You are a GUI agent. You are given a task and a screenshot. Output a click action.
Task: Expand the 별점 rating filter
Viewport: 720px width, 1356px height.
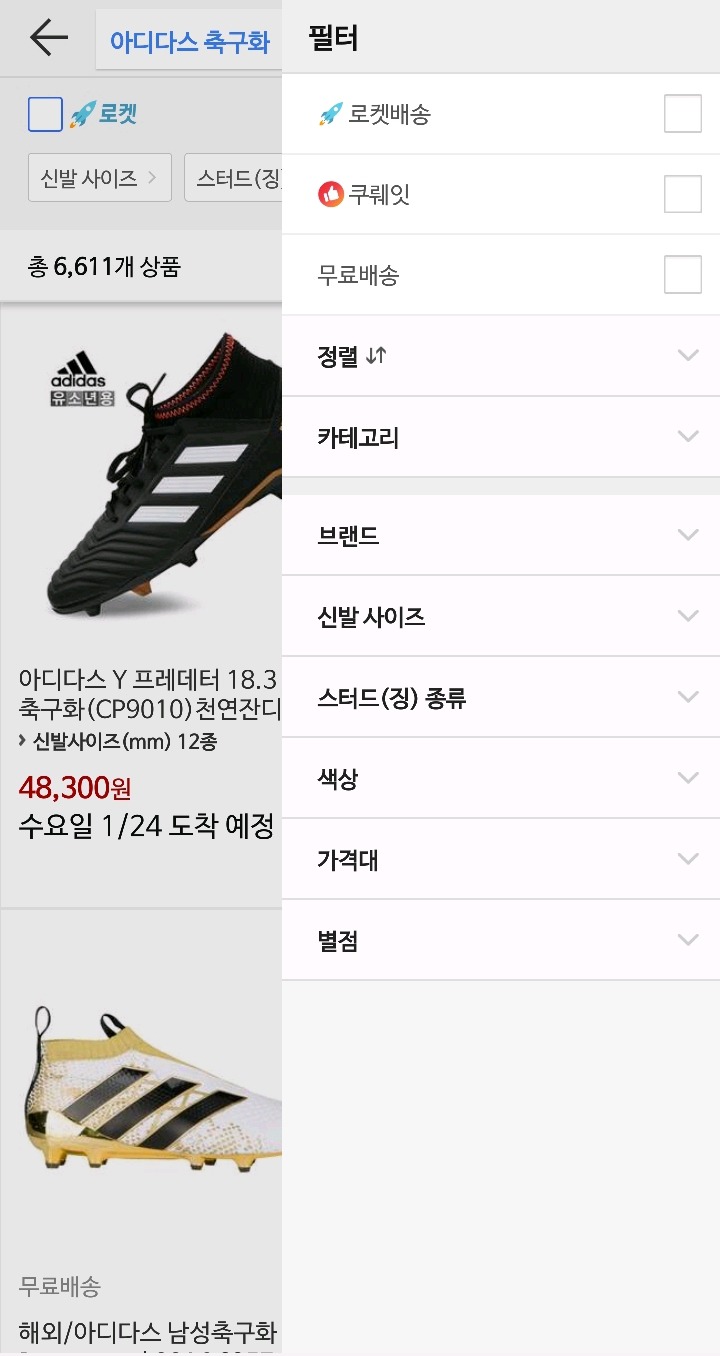[500, 940]
